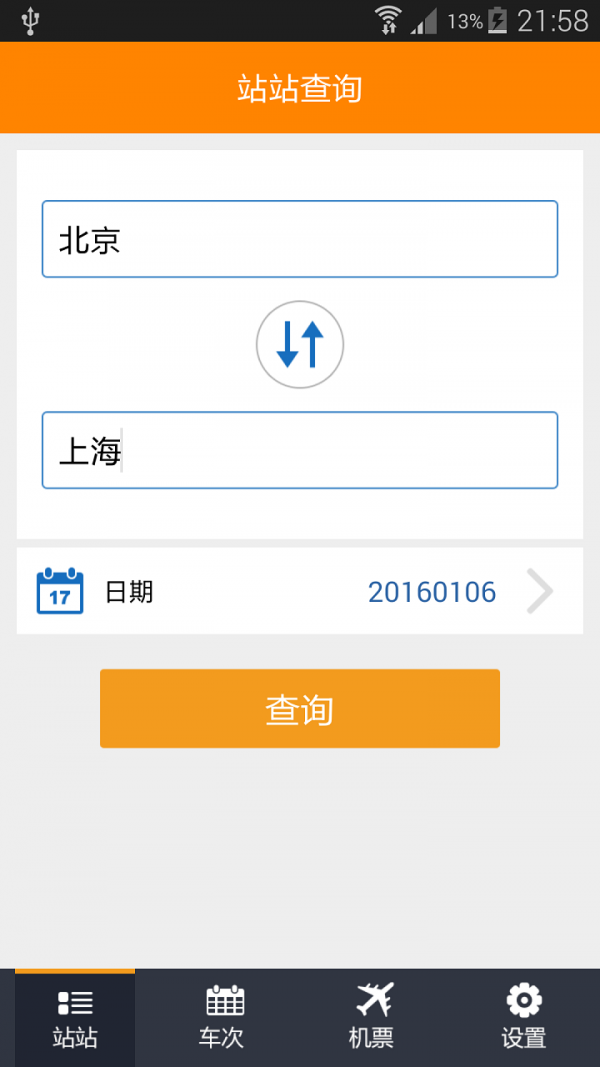Swap departure and arrival stations
Image resolution: width=600 pixels, height=1067 pixels.
click(300, 345)
